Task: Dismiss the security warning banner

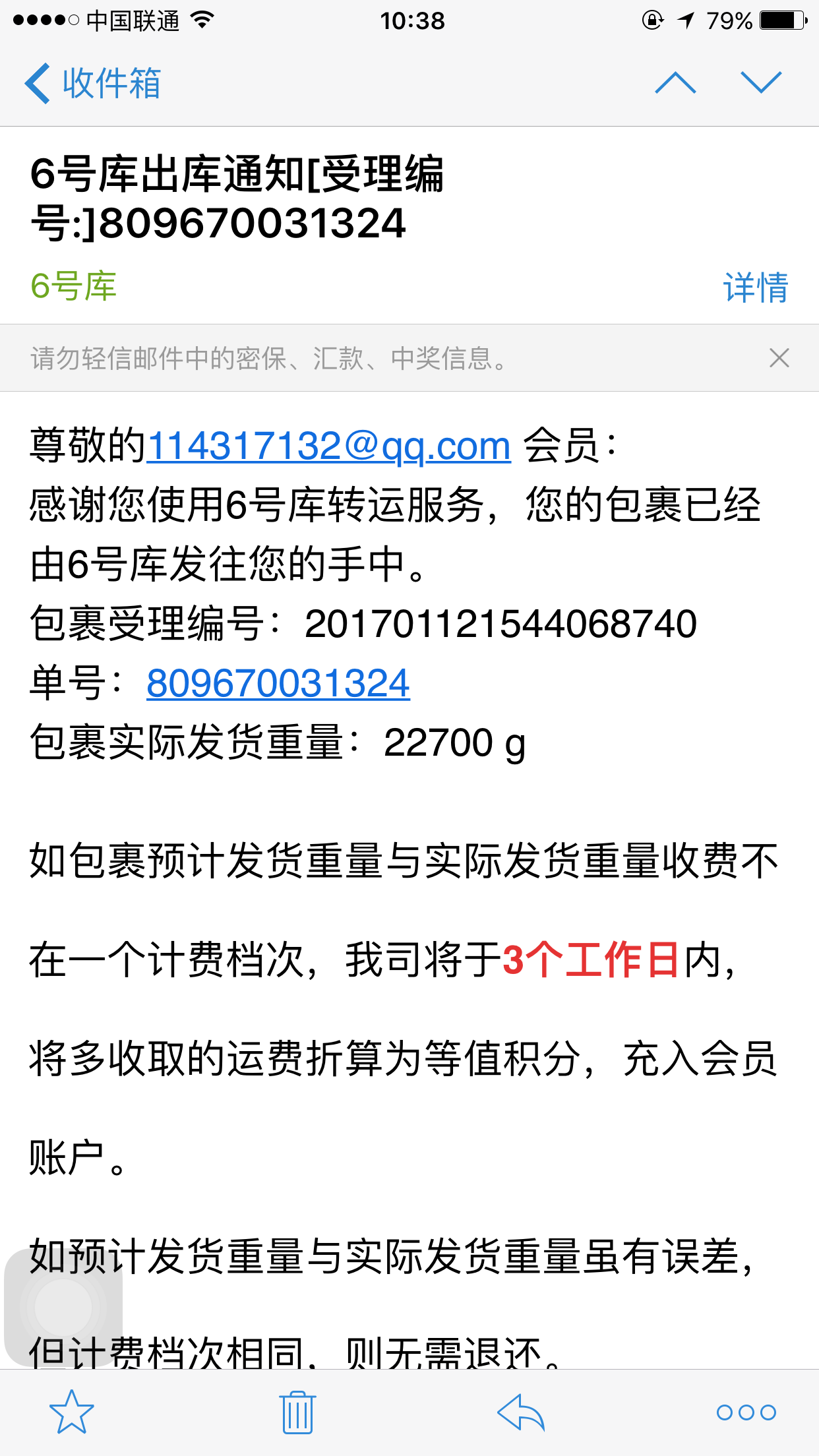Action: (779, 358)
